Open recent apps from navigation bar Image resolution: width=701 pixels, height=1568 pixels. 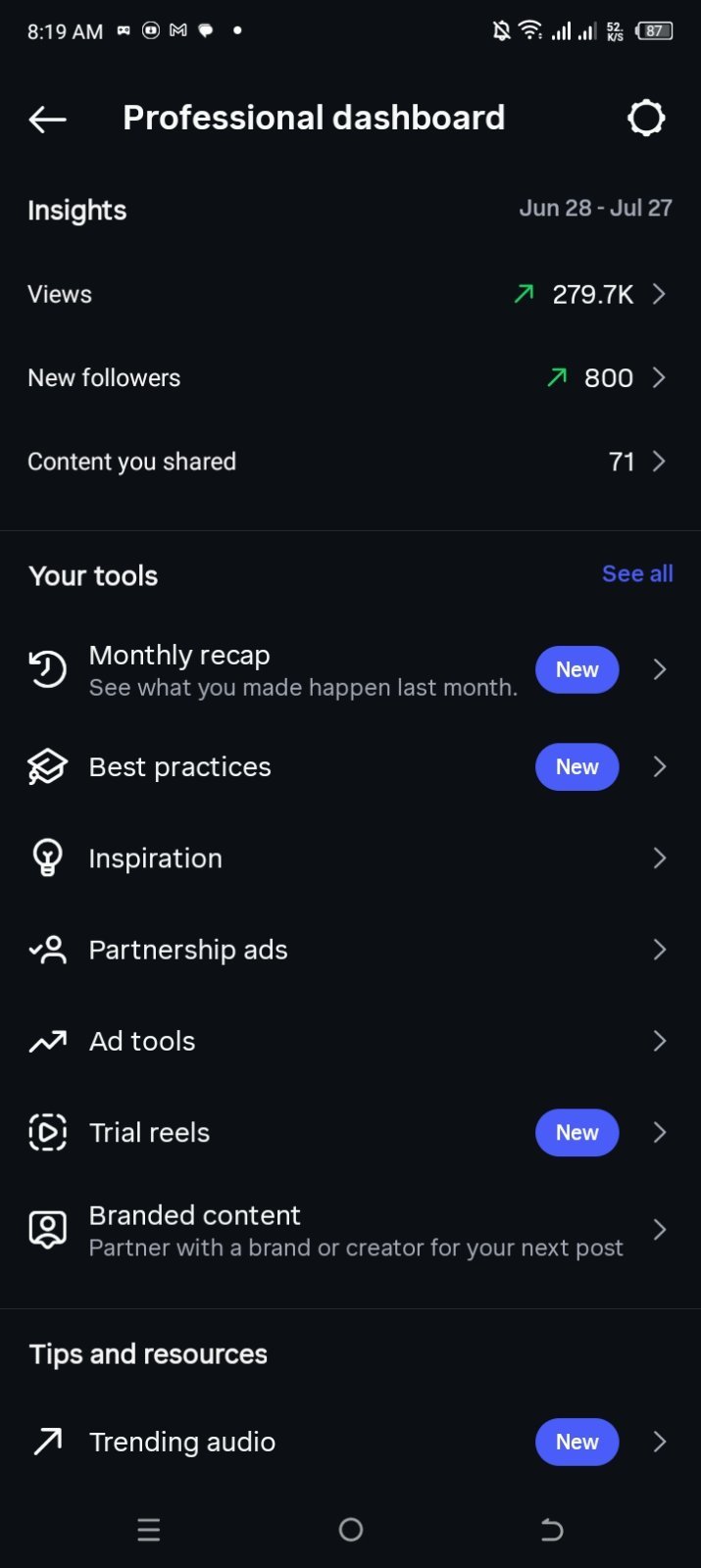(148, 1530)
